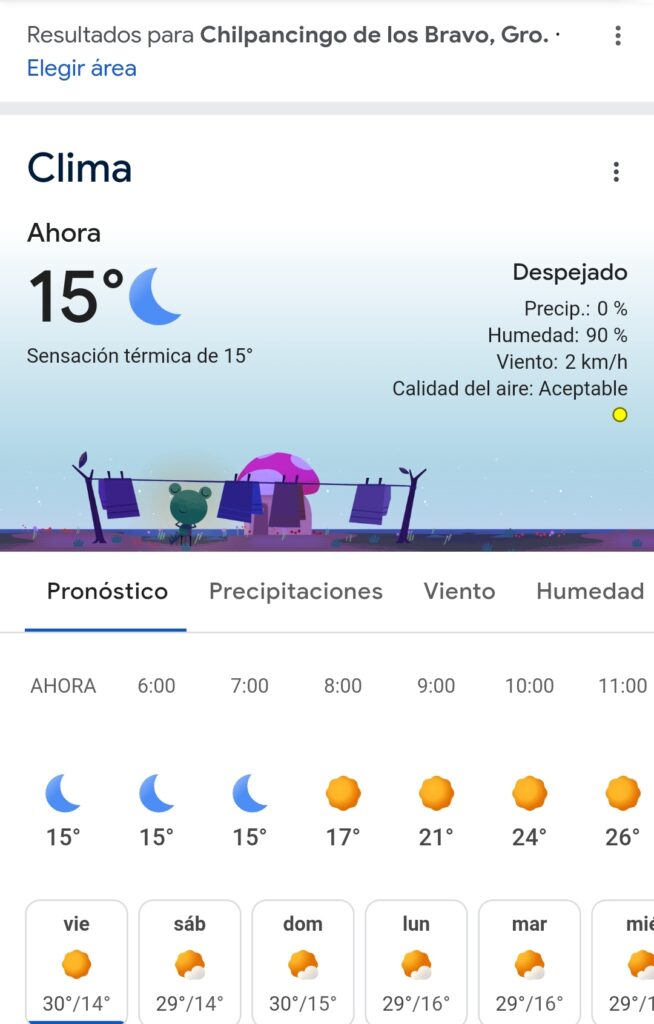
Task: Switch to the Precipitaciones tab
Action: coord(295,591)
